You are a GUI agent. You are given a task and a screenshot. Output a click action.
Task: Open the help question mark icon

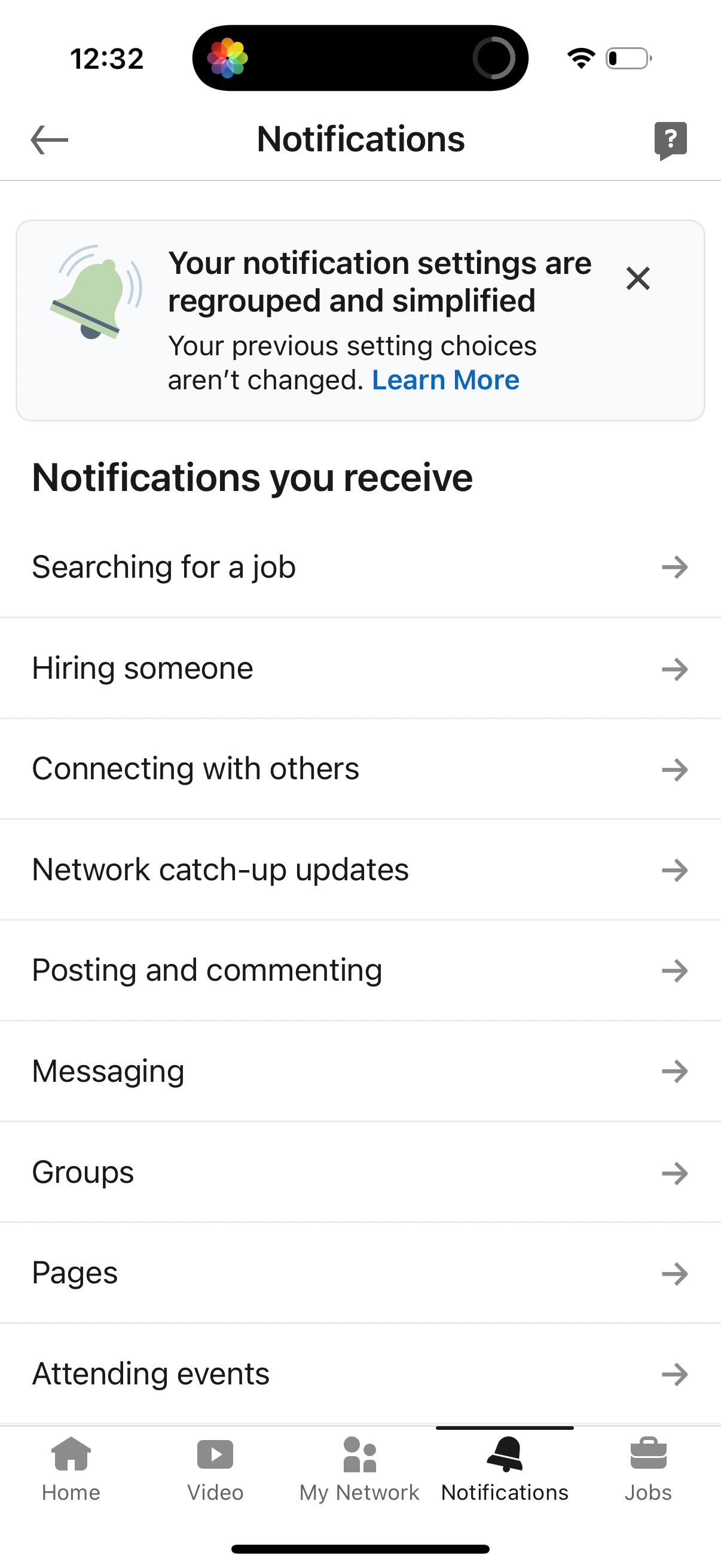click(x=671, y=139)
